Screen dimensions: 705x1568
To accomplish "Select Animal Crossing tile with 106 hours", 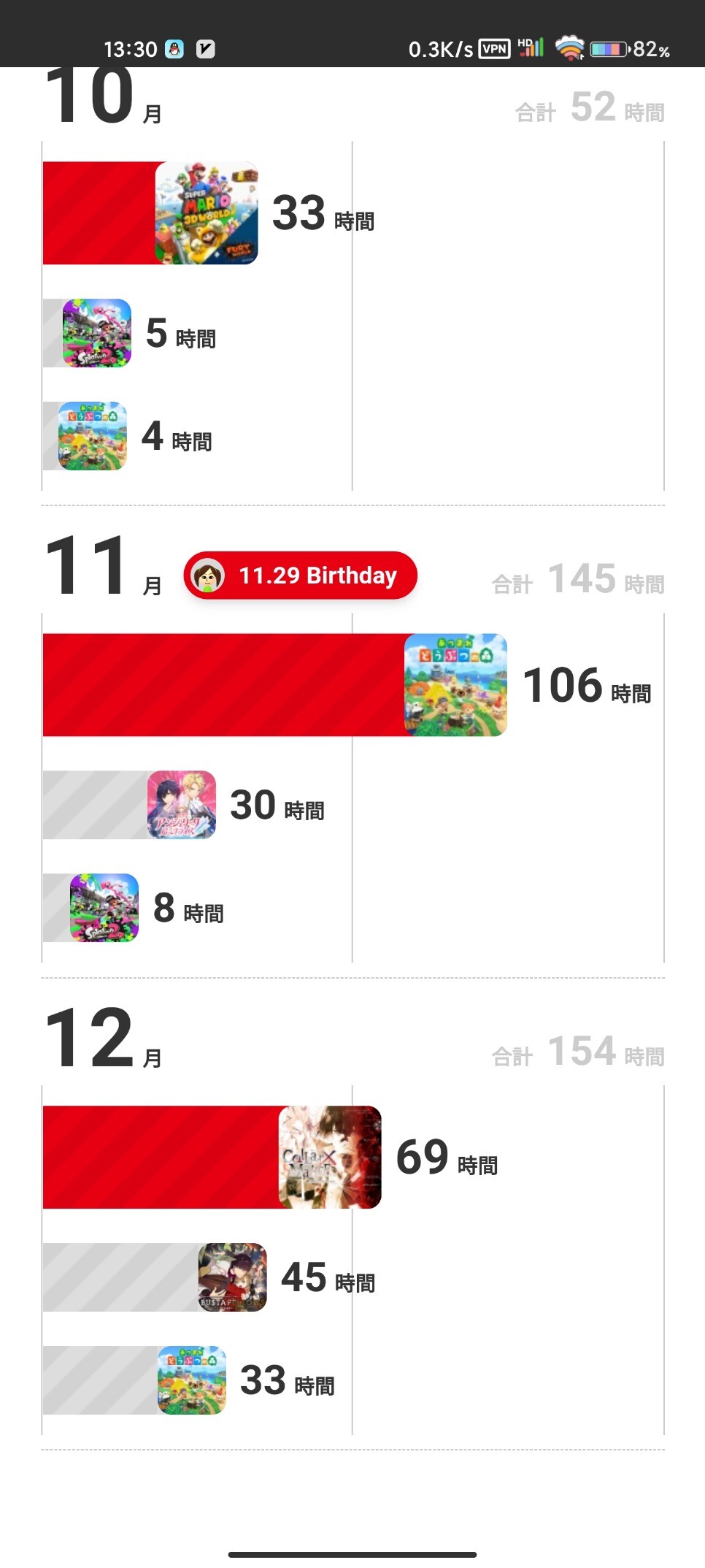I will 455,685.
